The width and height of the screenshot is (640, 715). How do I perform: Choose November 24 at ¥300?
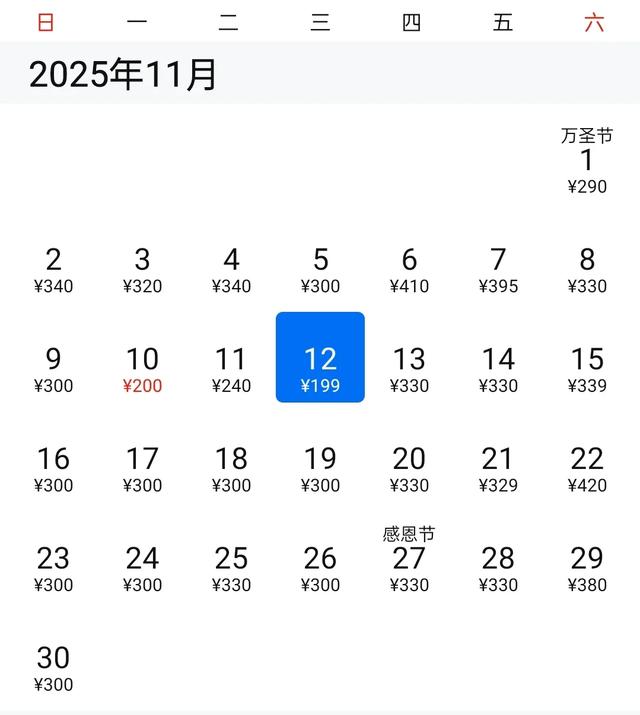click(142, 568)
